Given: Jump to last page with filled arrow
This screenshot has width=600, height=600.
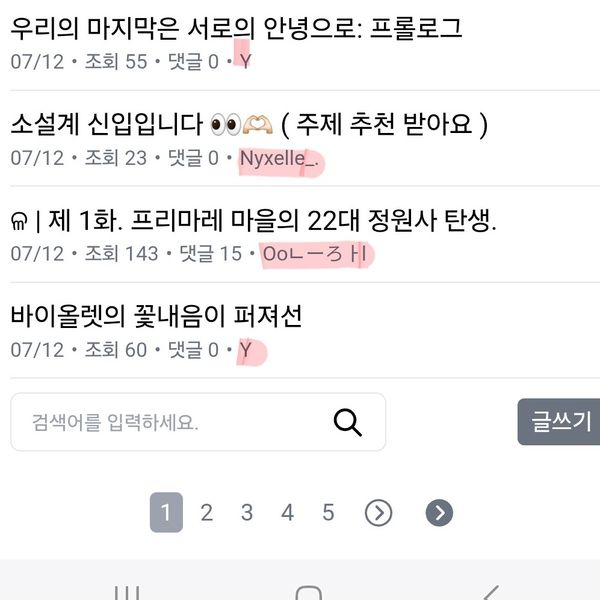Looking at the screenshot, I should click(438, 513).
